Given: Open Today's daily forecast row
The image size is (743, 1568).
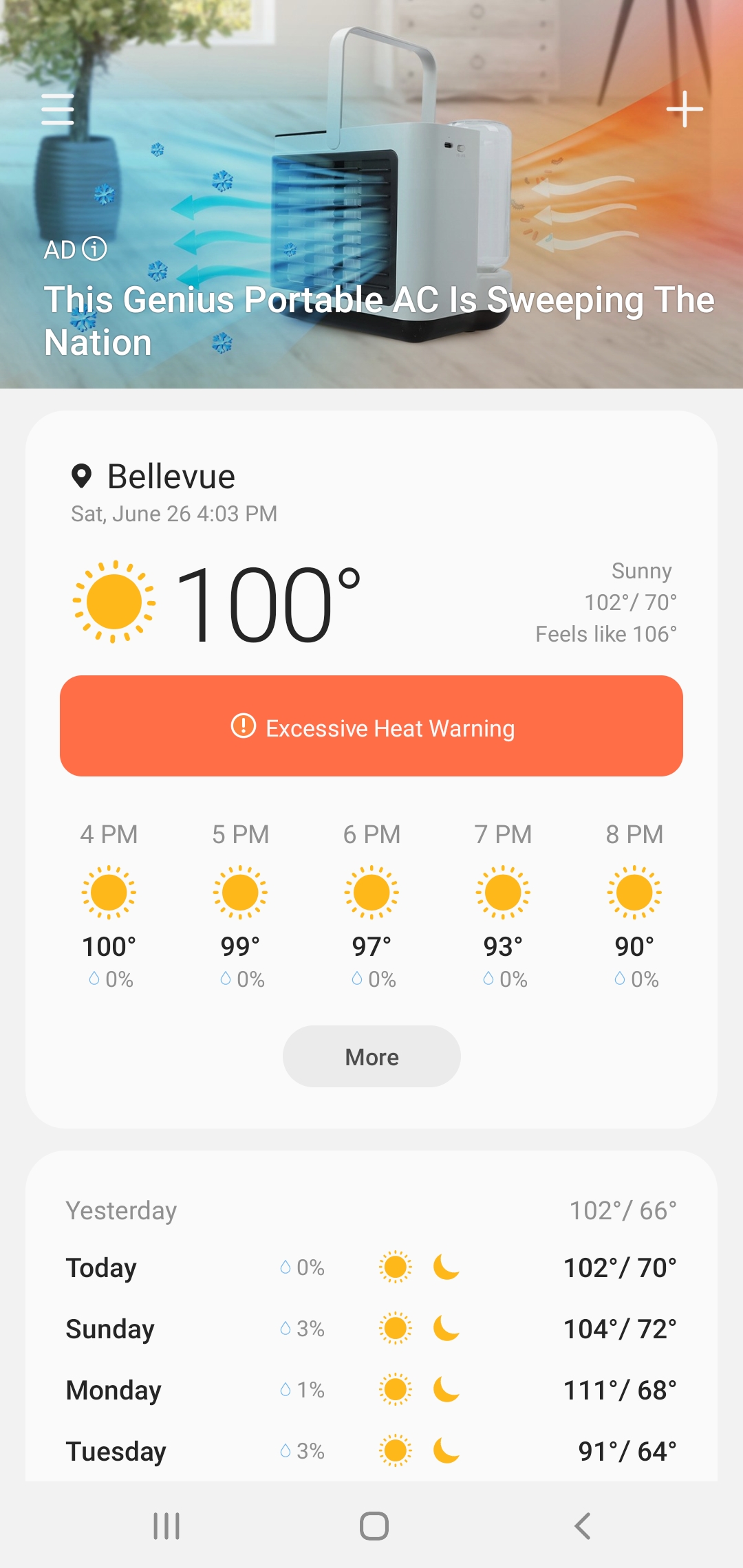Looking at the screenshot, I should (x=371, y=1267).
